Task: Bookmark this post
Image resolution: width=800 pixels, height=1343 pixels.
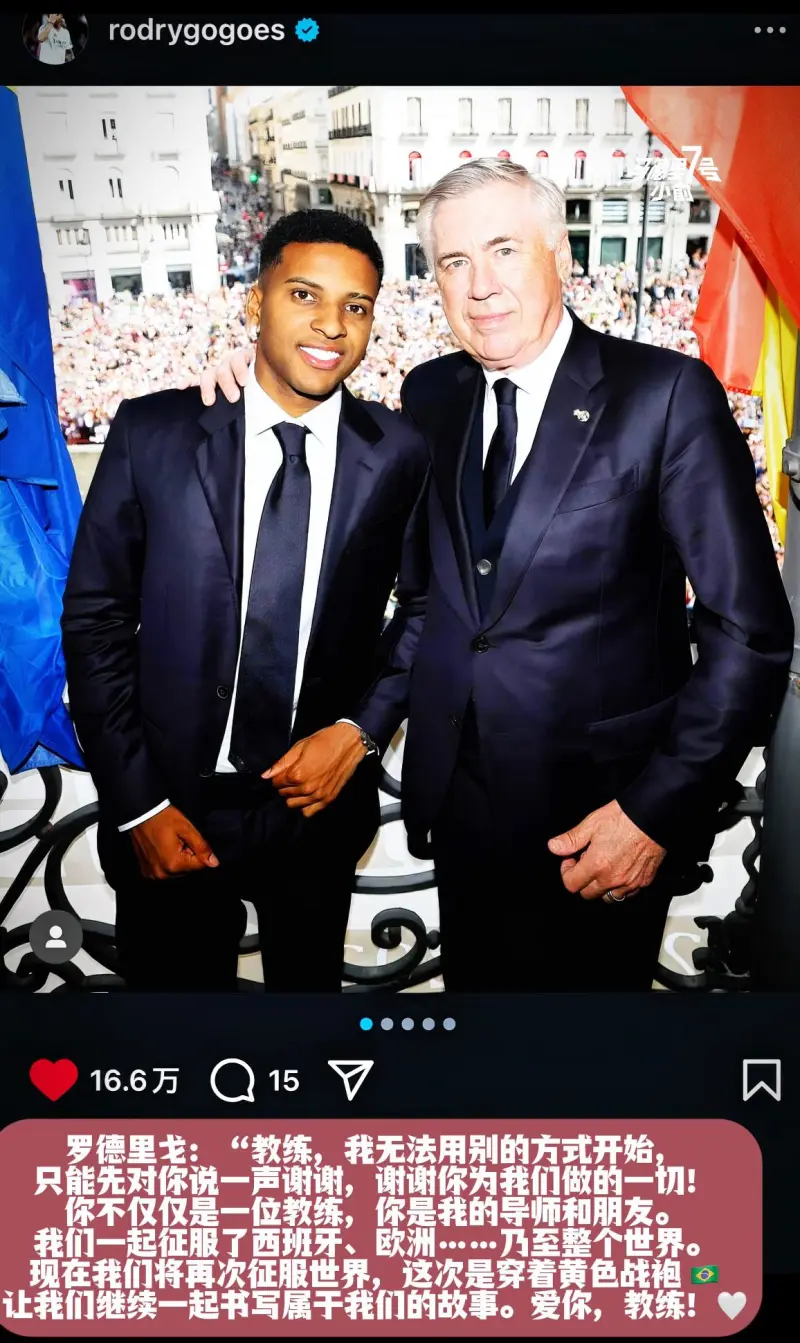Action: pyautogui.click(x=761, y=1080)
